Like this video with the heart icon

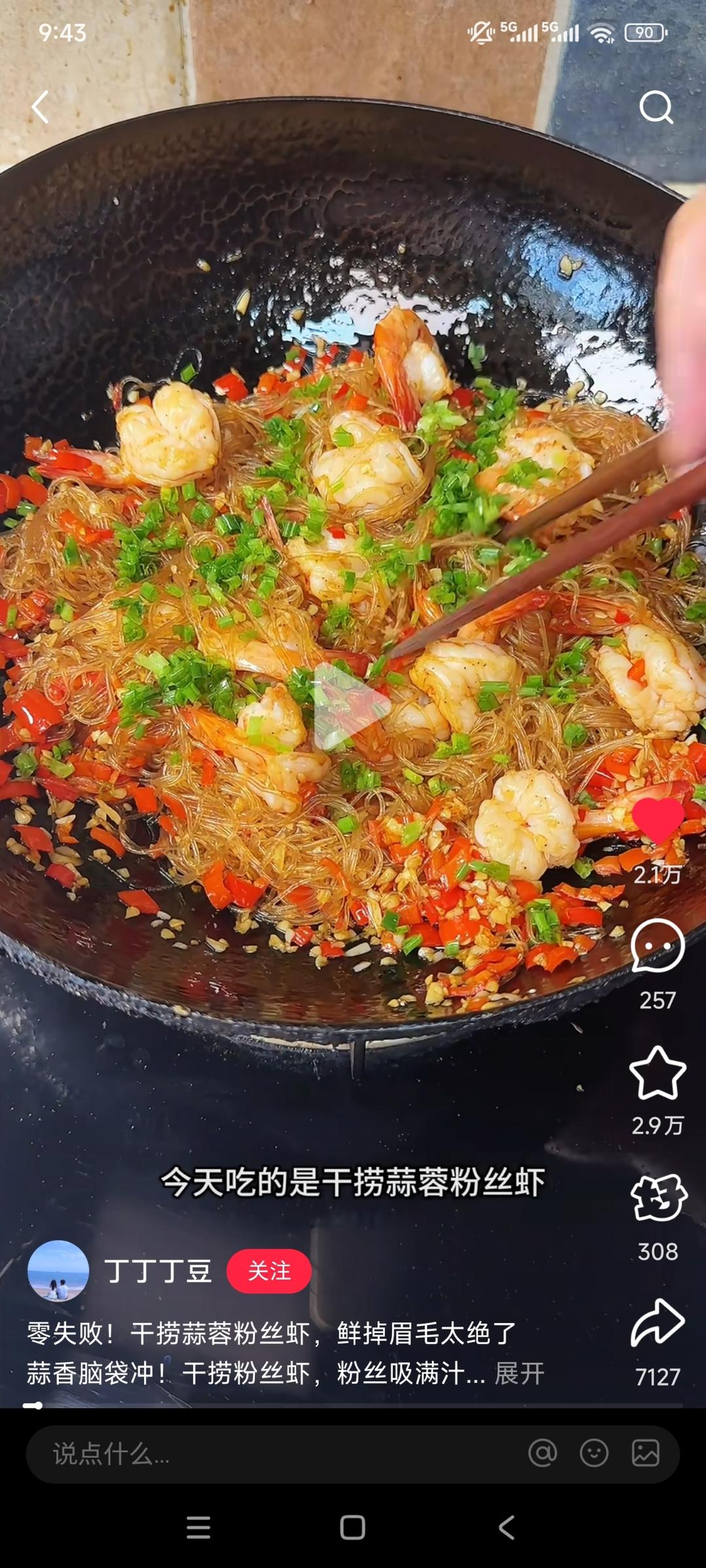click(658, 821)
